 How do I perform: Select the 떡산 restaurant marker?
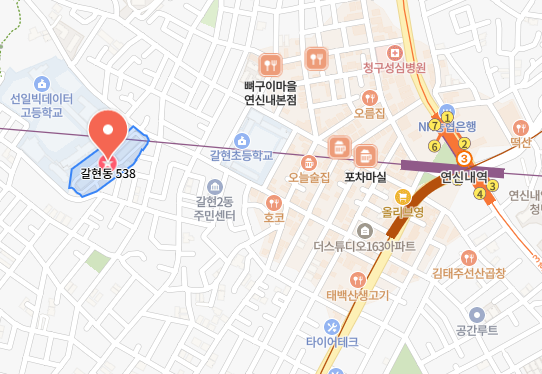(521, 128)
